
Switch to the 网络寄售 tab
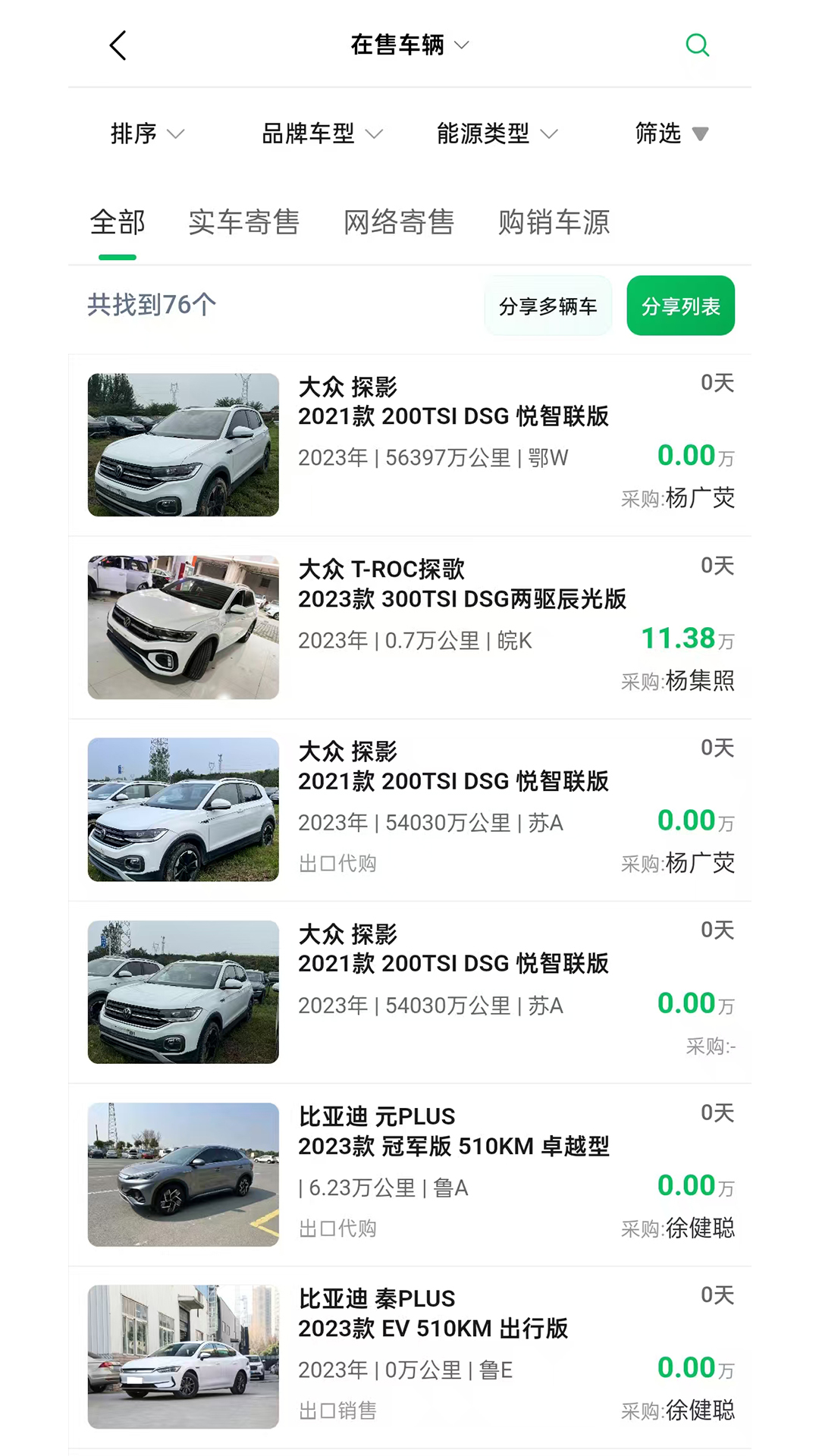pos(399,223)
